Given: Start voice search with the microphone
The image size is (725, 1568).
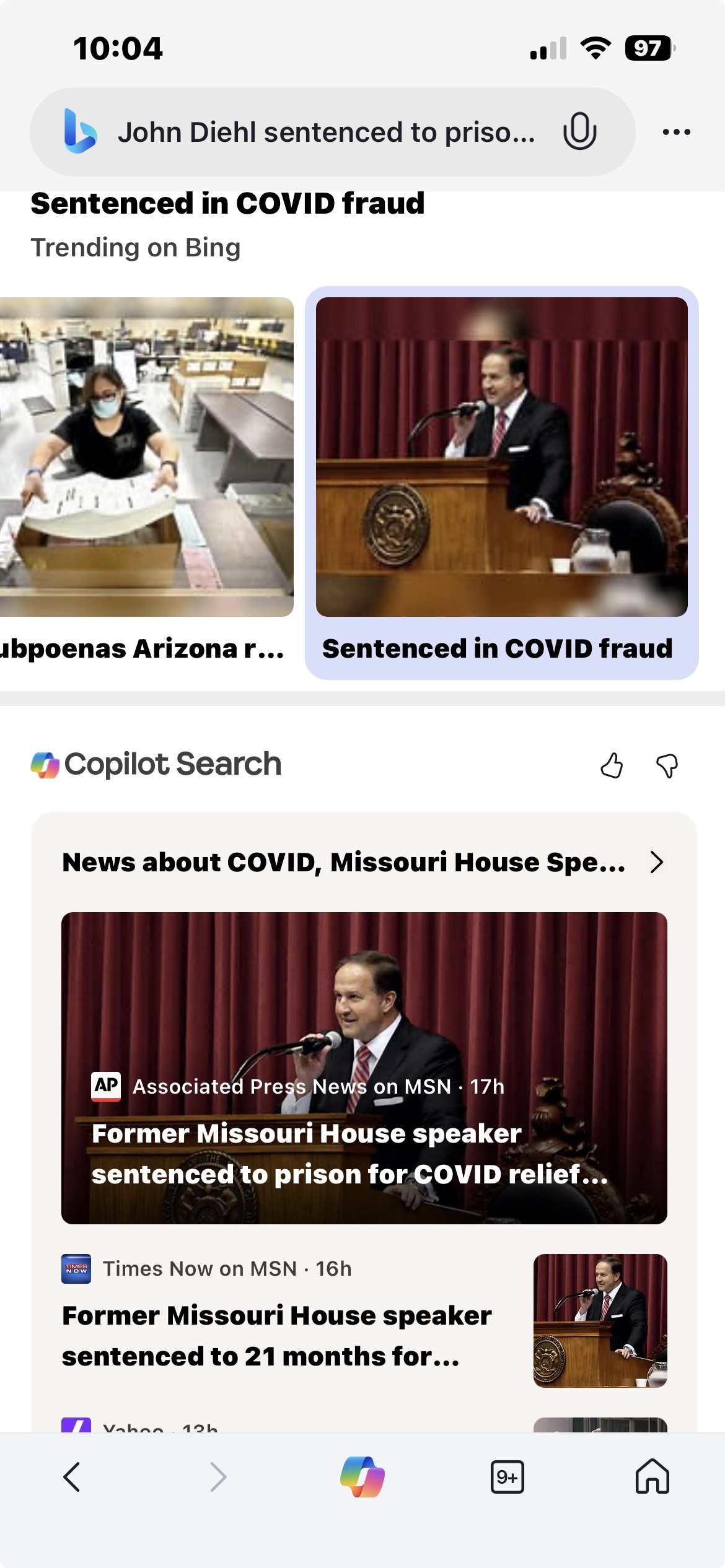Looking at the screenshot, I should 579,131.
